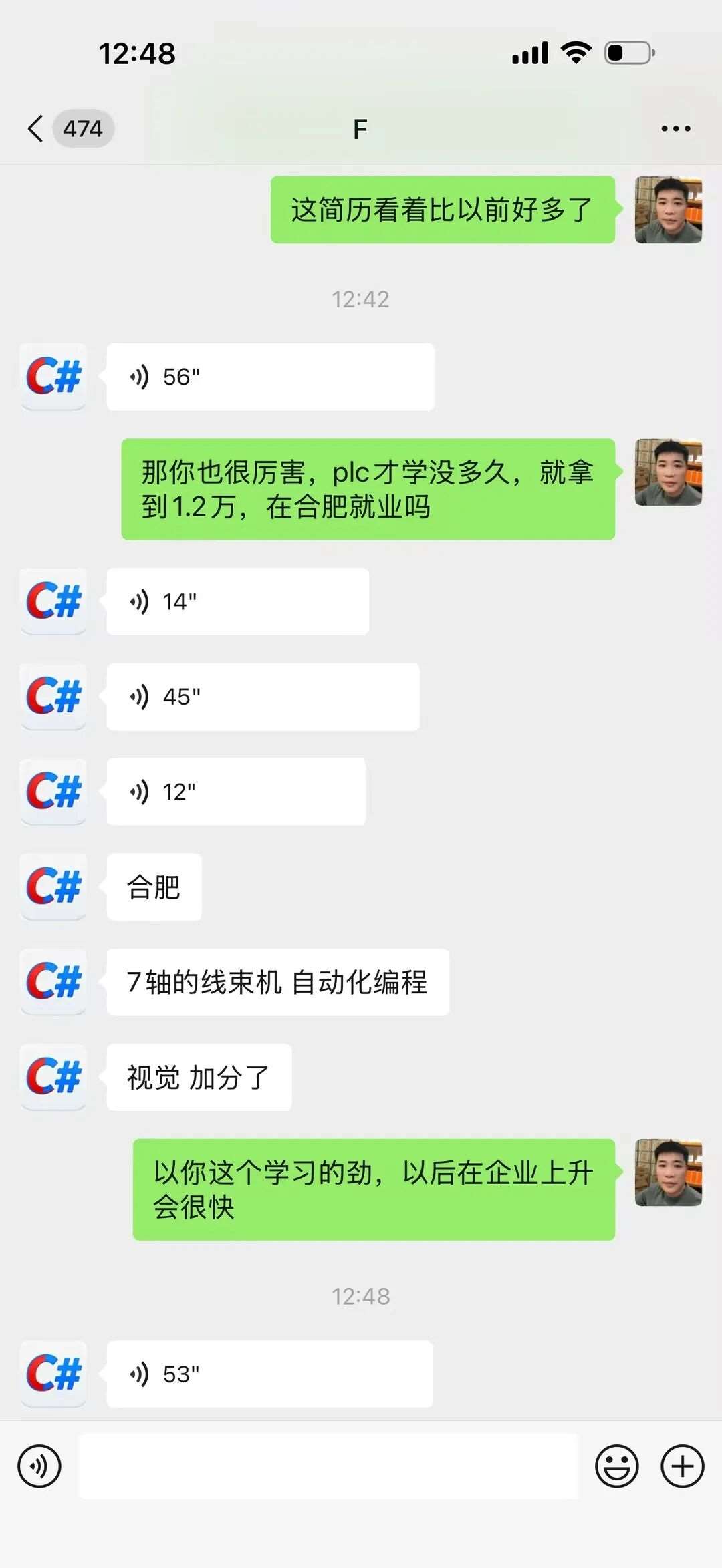Viewport: 722px width, 1568px height.
Task: Play the 12-second voice message
Action: (235, 792)
